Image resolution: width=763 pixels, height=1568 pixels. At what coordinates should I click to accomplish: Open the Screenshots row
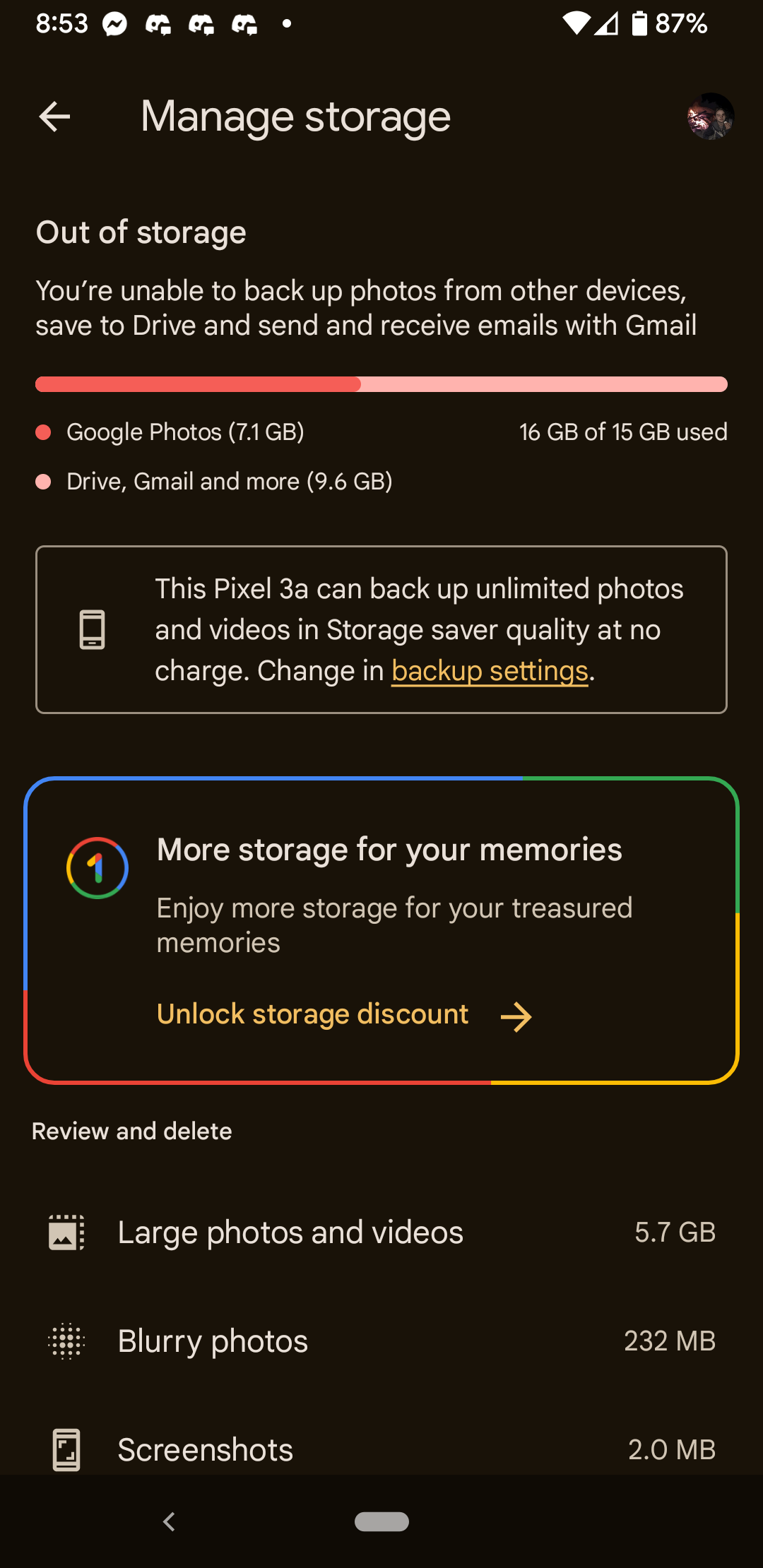pyautogui.click(x=381, y=1449)
